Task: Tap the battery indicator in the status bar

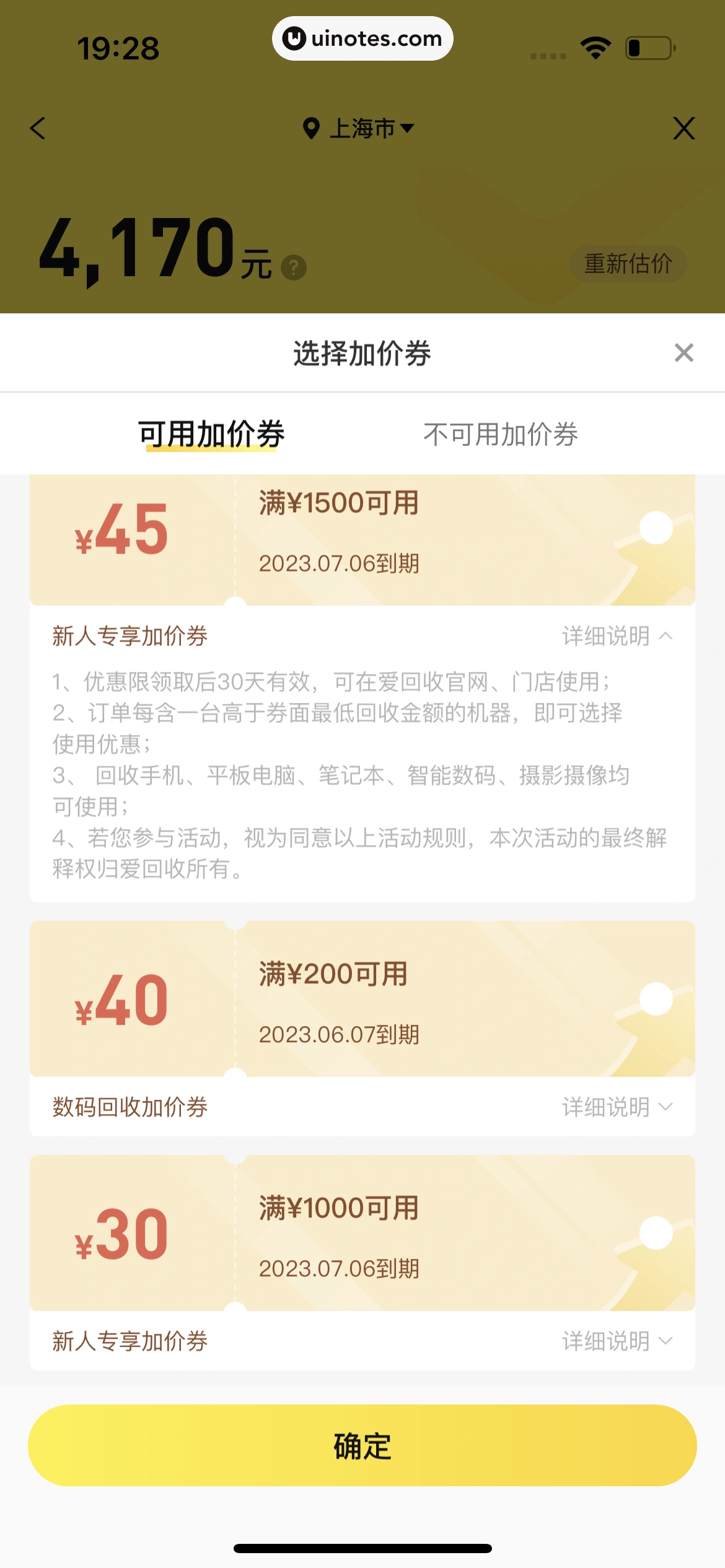Action: point(650,46)
